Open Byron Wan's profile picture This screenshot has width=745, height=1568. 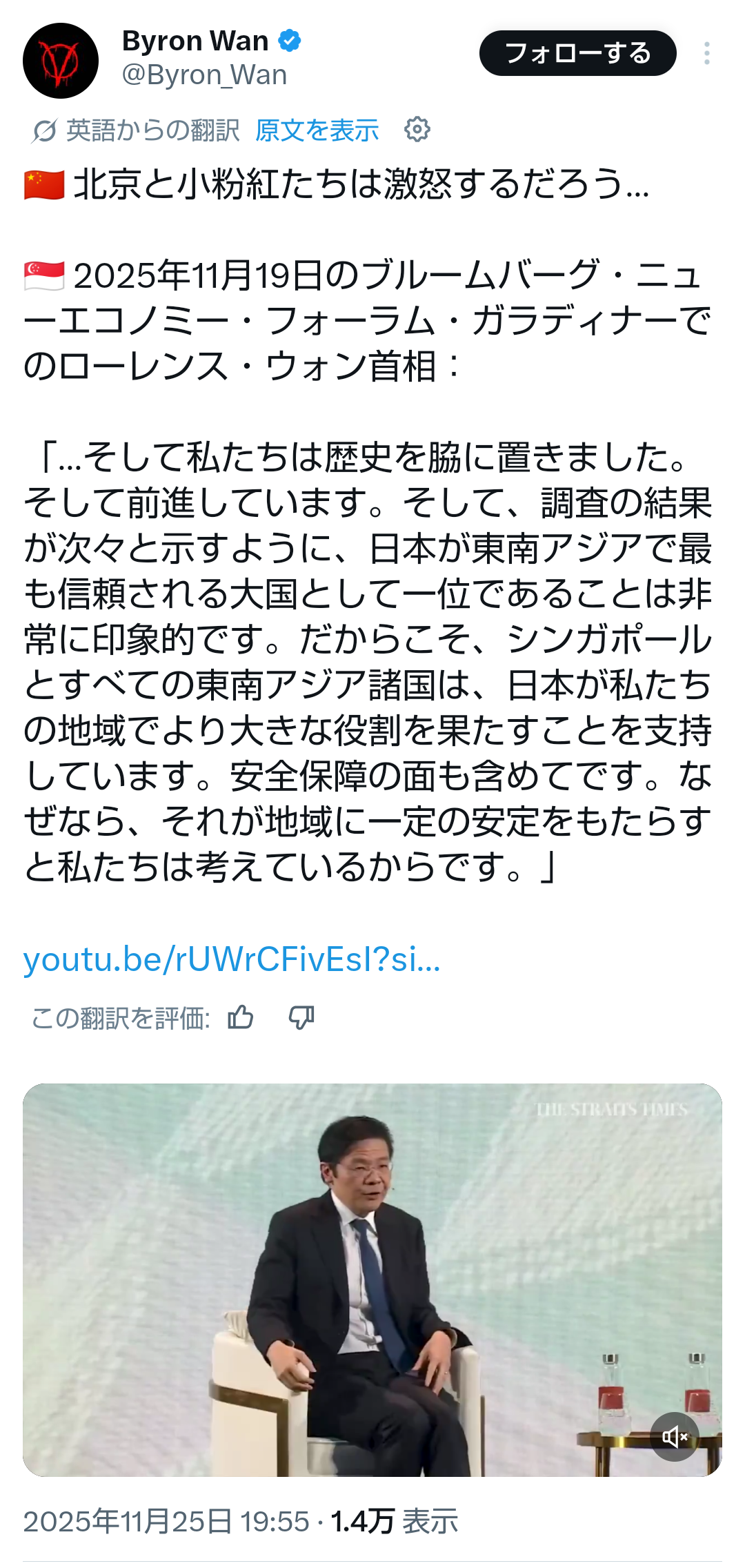click(61, 61)
